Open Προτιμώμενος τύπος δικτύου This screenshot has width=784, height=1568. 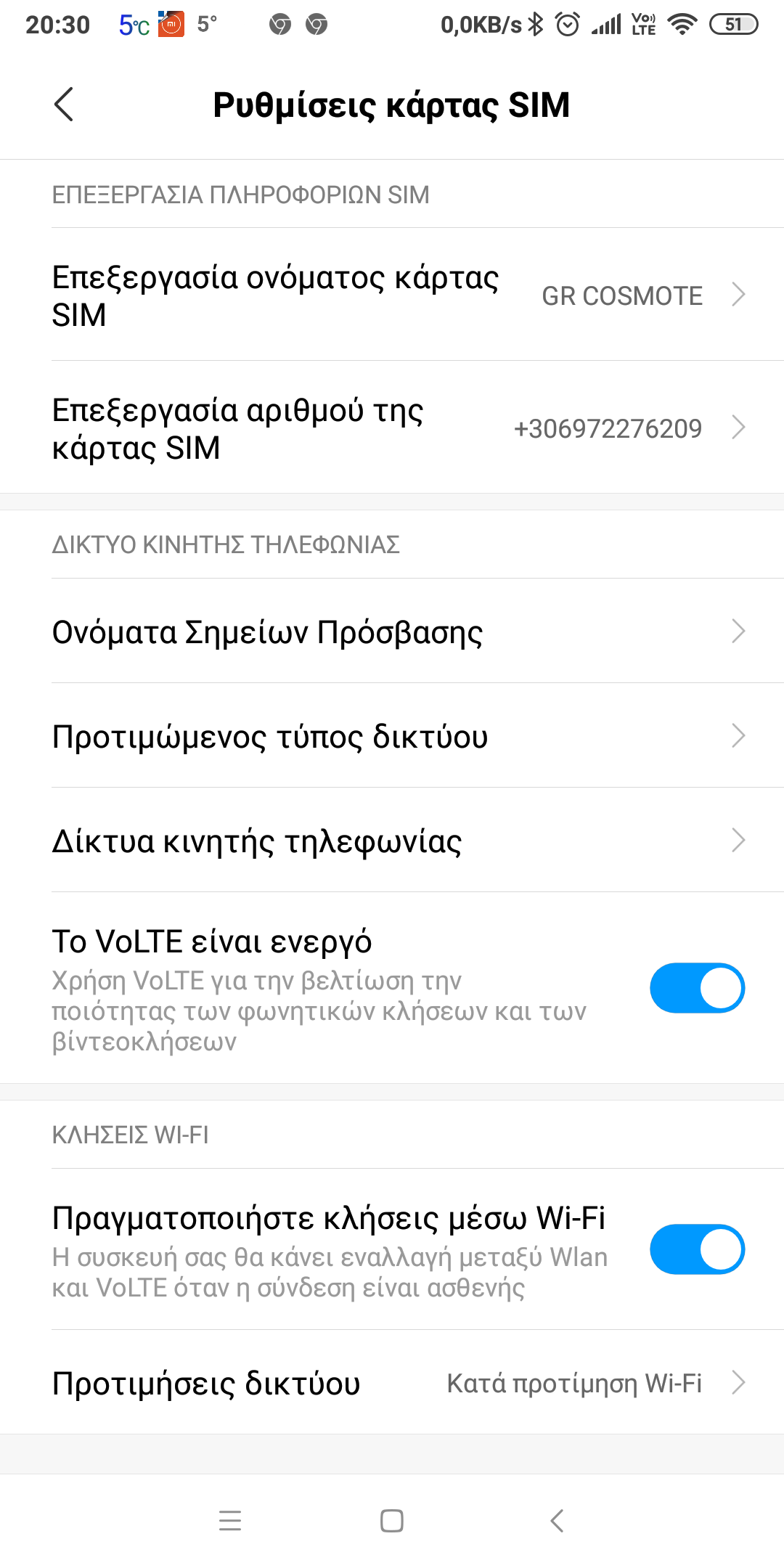click(392, 736)
